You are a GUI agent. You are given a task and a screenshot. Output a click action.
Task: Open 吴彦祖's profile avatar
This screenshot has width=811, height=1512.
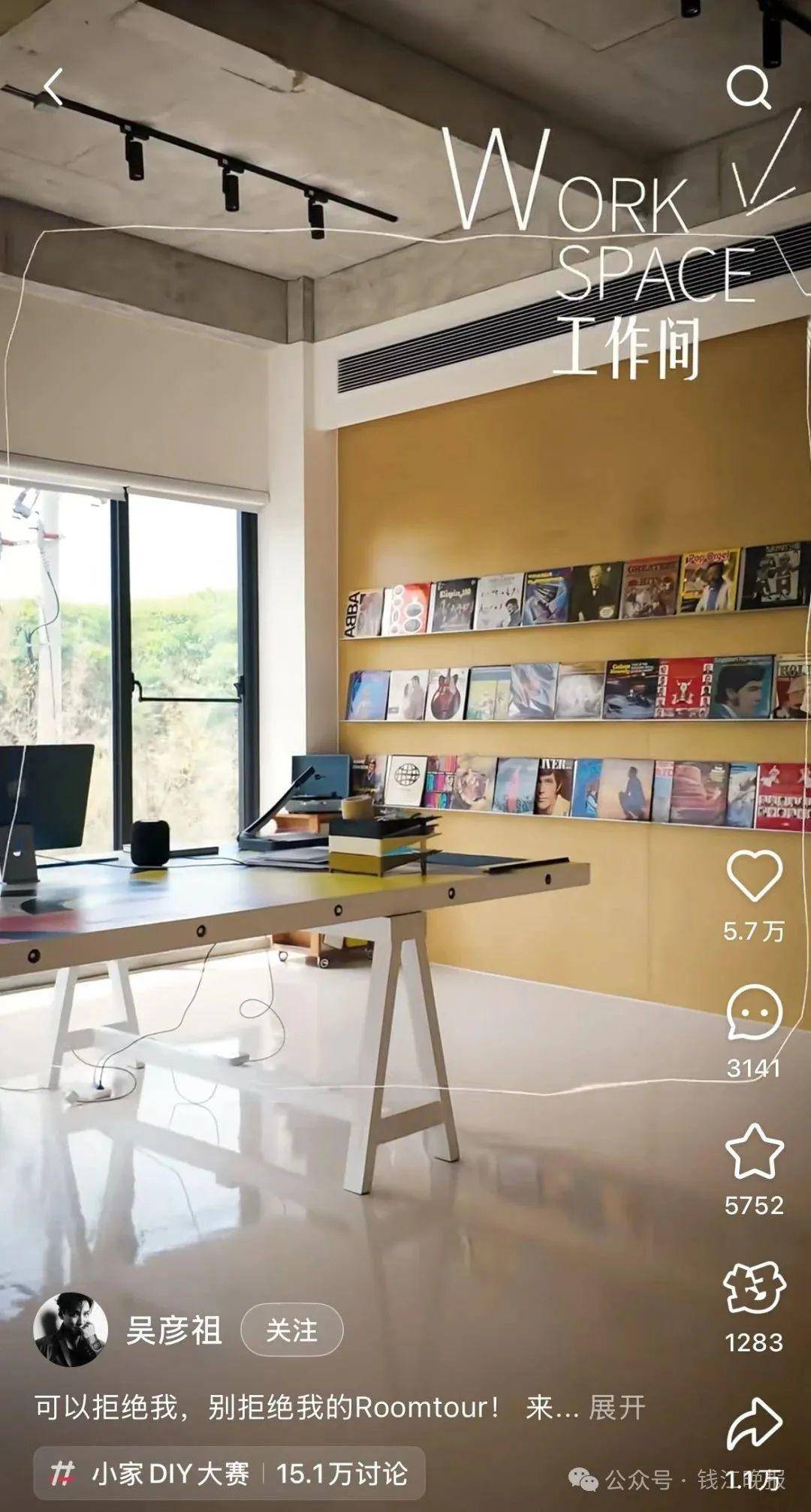(70, 1330)
